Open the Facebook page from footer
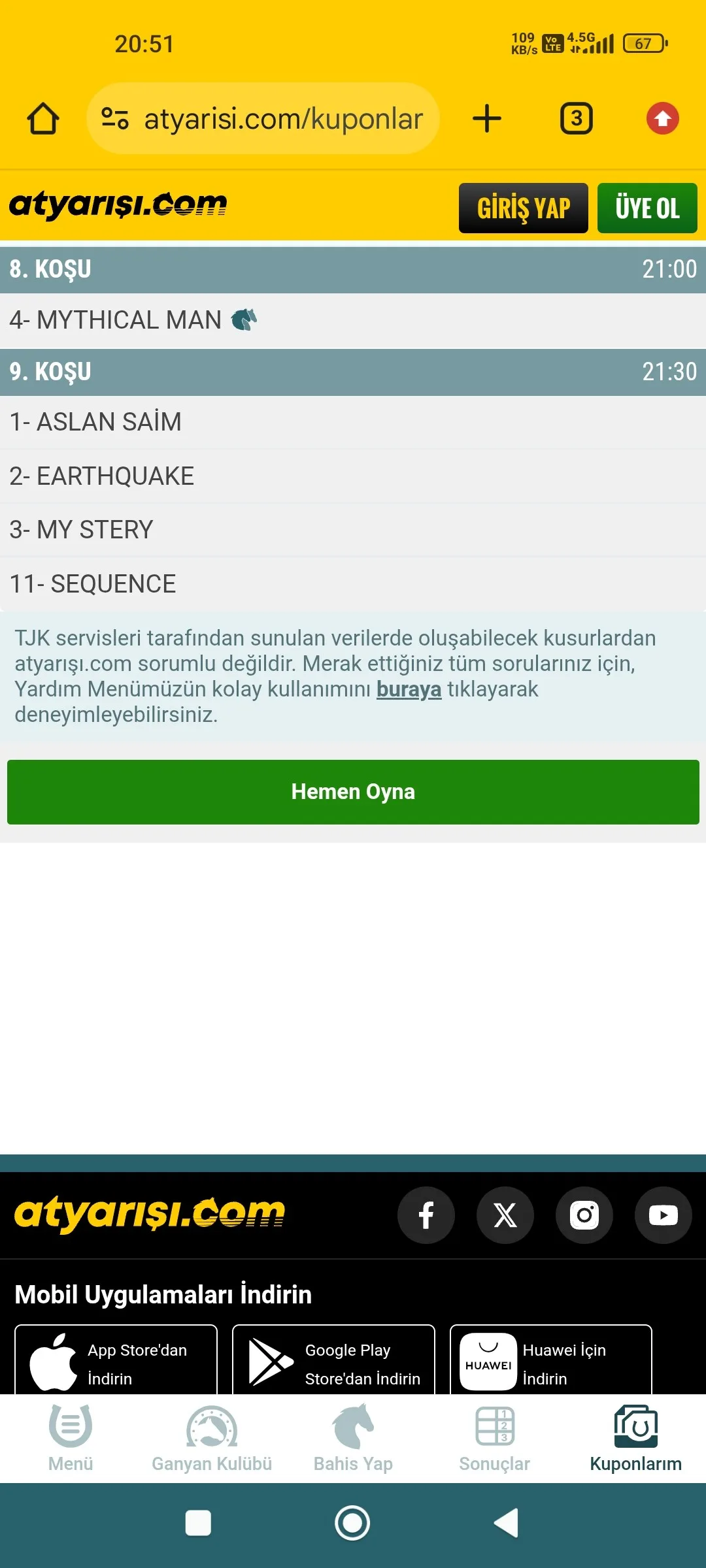The image size is (706, 1568). tap(426, 1215)
